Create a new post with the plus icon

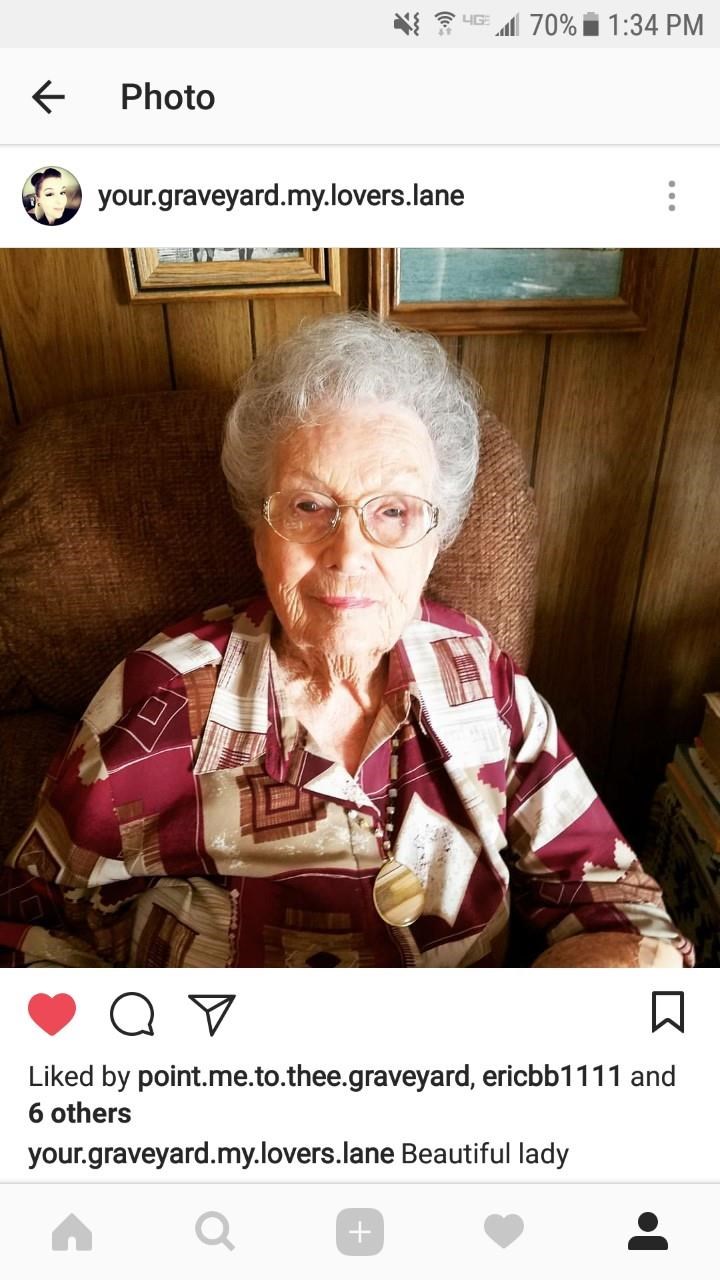[x=359, y=1230]
